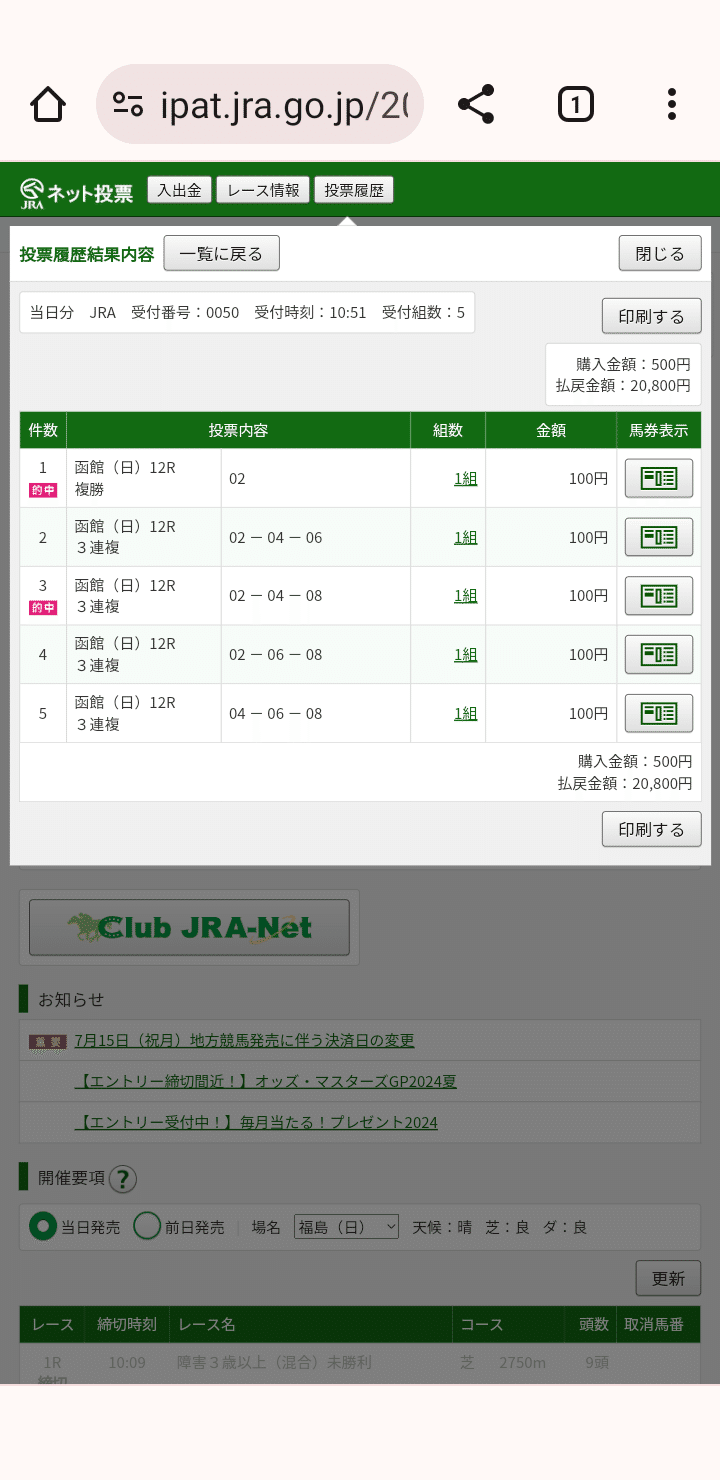Show the ticket for 02-04-06

point(658,537)
